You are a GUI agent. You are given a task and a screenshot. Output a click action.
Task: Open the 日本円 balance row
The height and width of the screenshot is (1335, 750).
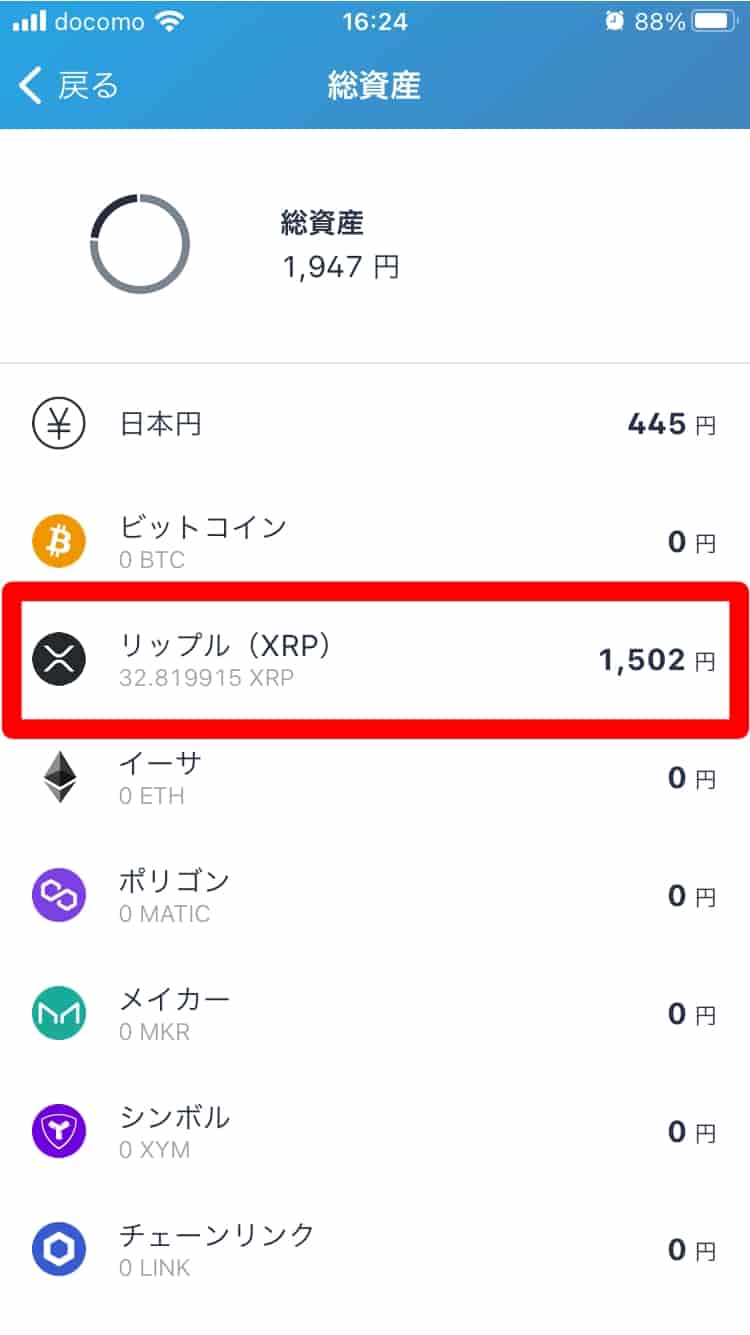[x=374, y=425]
